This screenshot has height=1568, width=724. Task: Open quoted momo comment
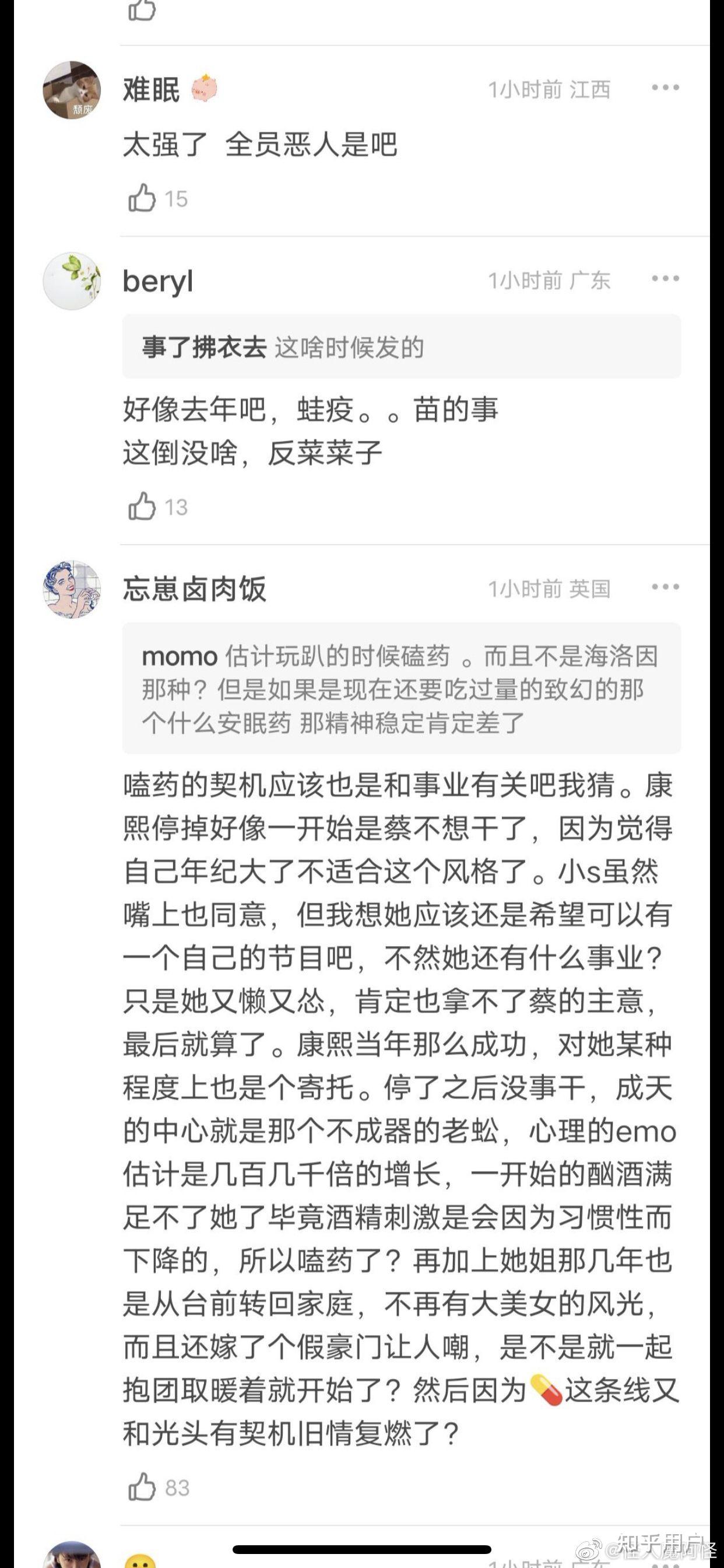coord(401,688)
